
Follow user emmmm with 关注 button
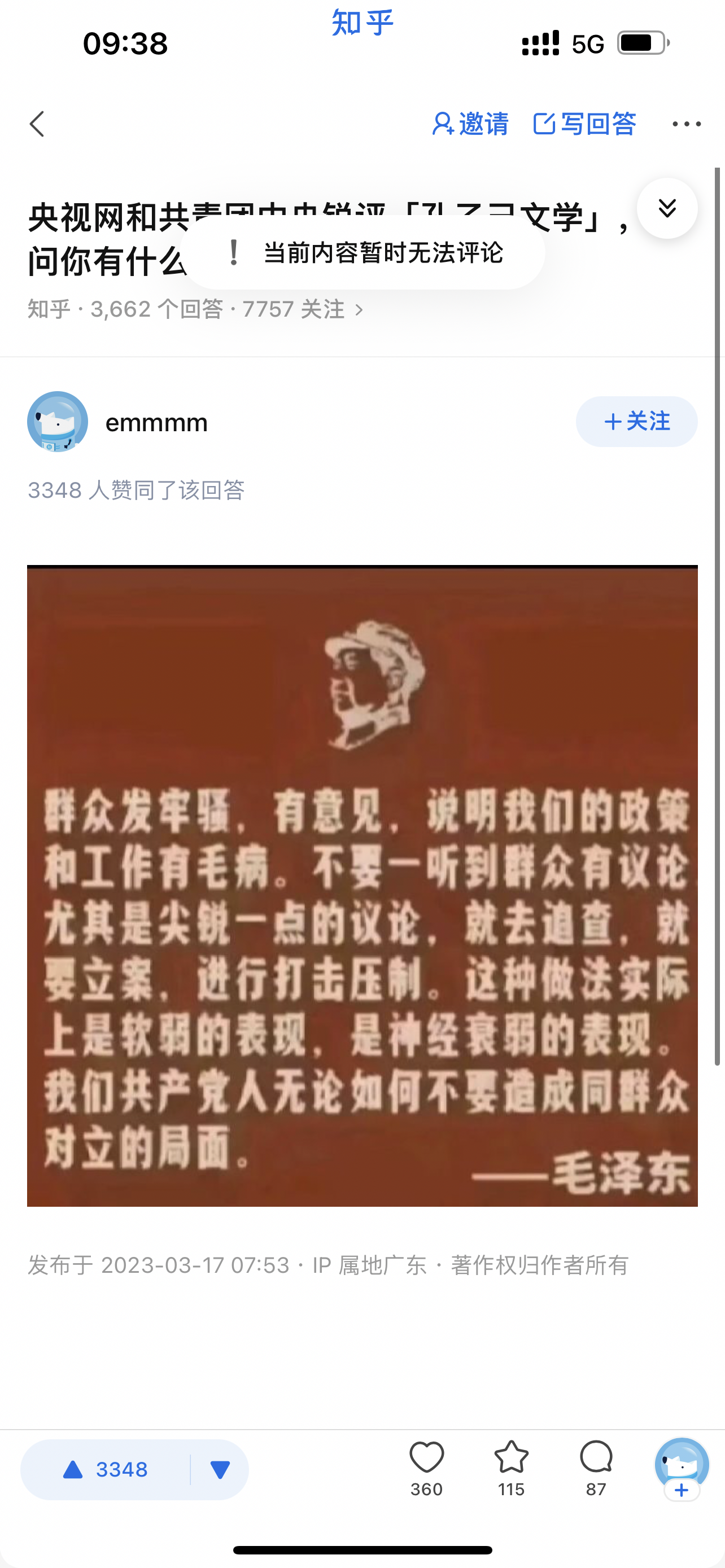(636, 422)
